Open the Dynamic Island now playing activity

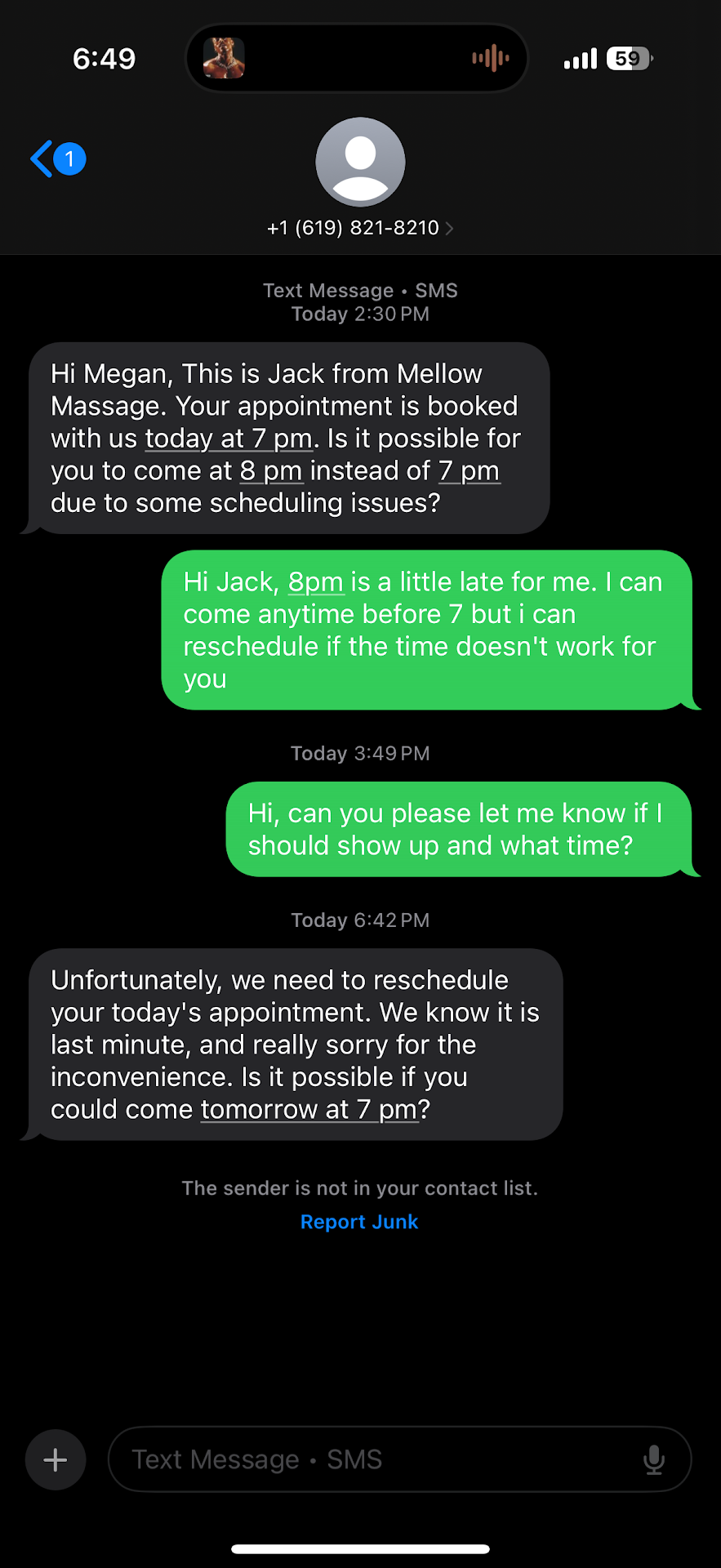tap(357, 59)
